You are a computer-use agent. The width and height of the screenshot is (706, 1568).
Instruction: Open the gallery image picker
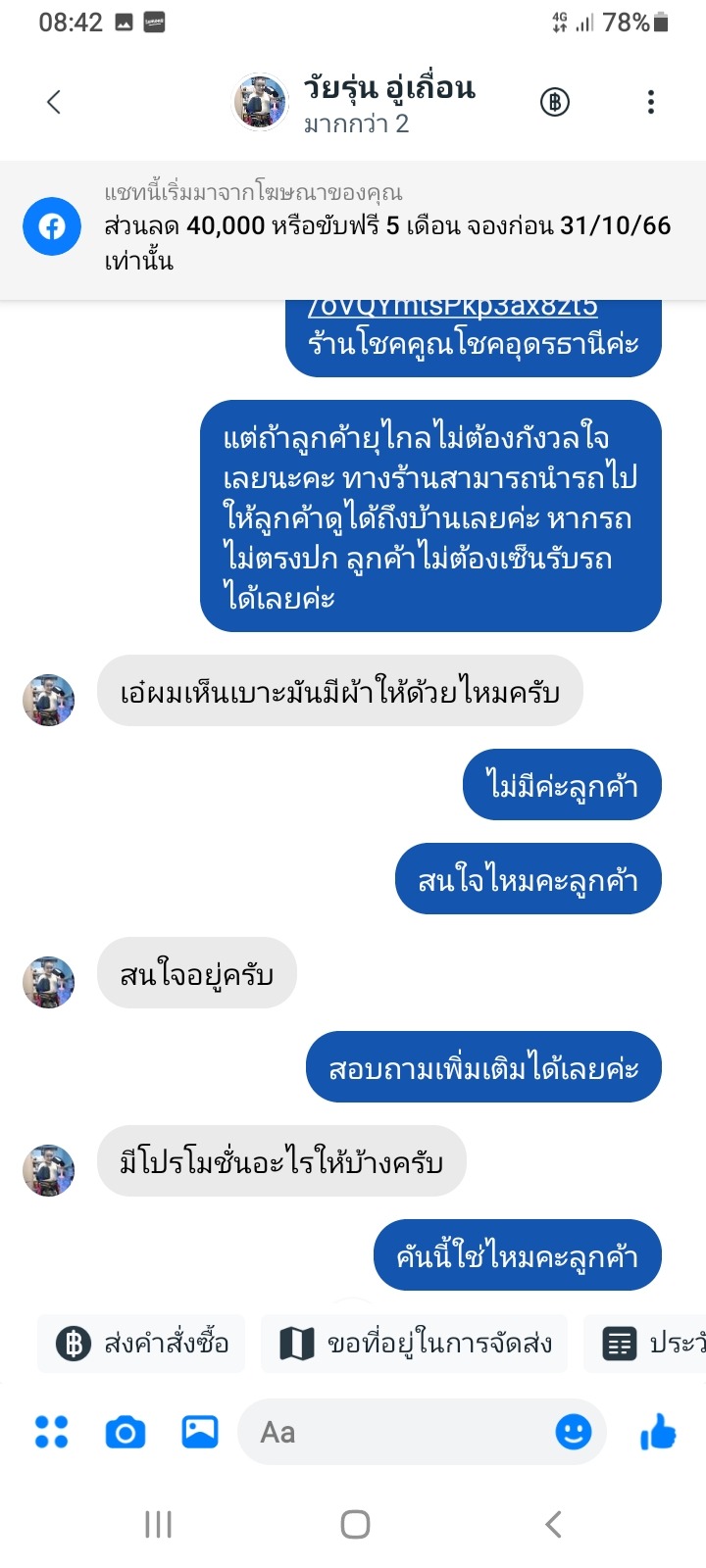(x=200, y=1432)
